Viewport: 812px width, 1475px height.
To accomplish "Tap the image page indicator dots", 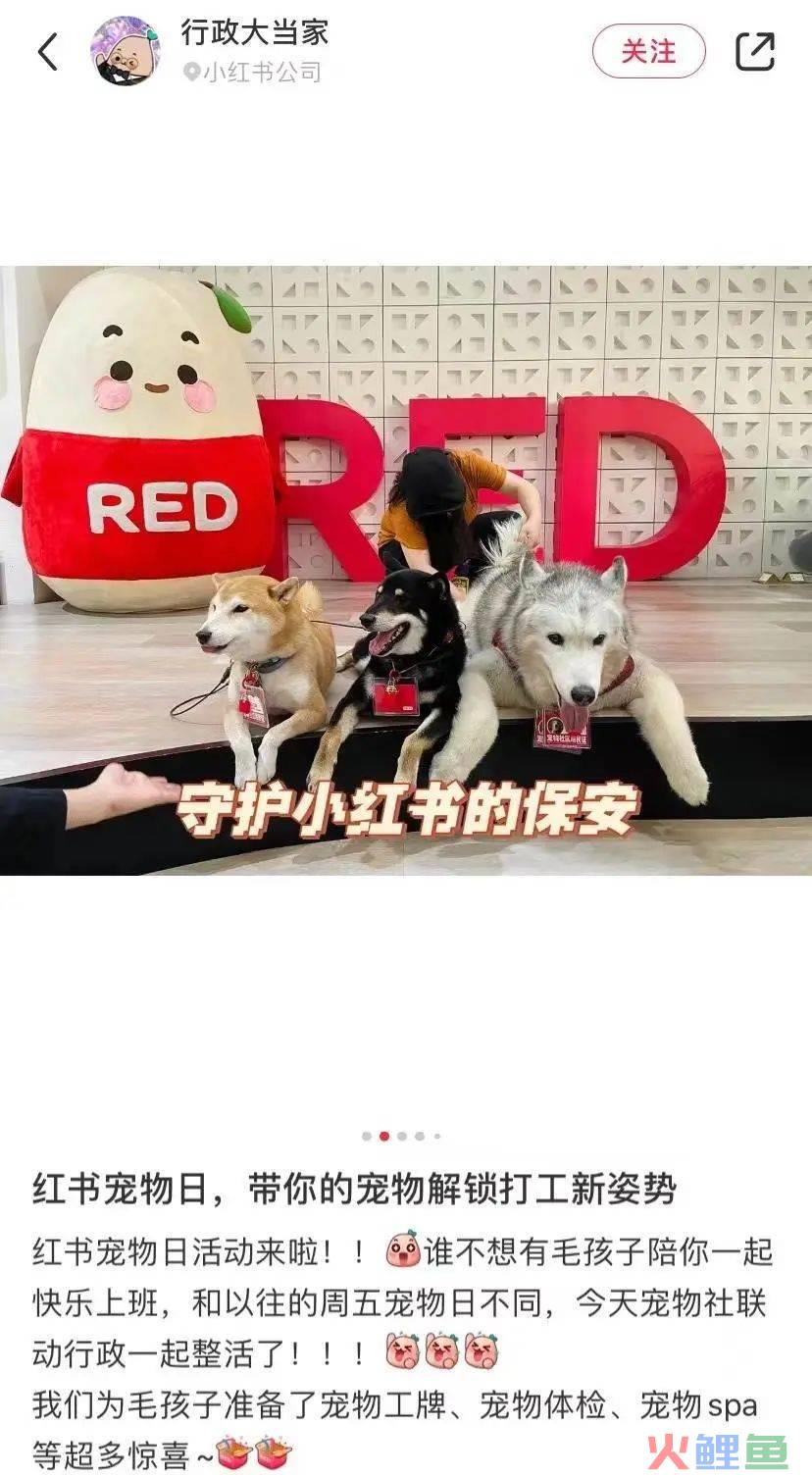I will tap(401, 1136).
